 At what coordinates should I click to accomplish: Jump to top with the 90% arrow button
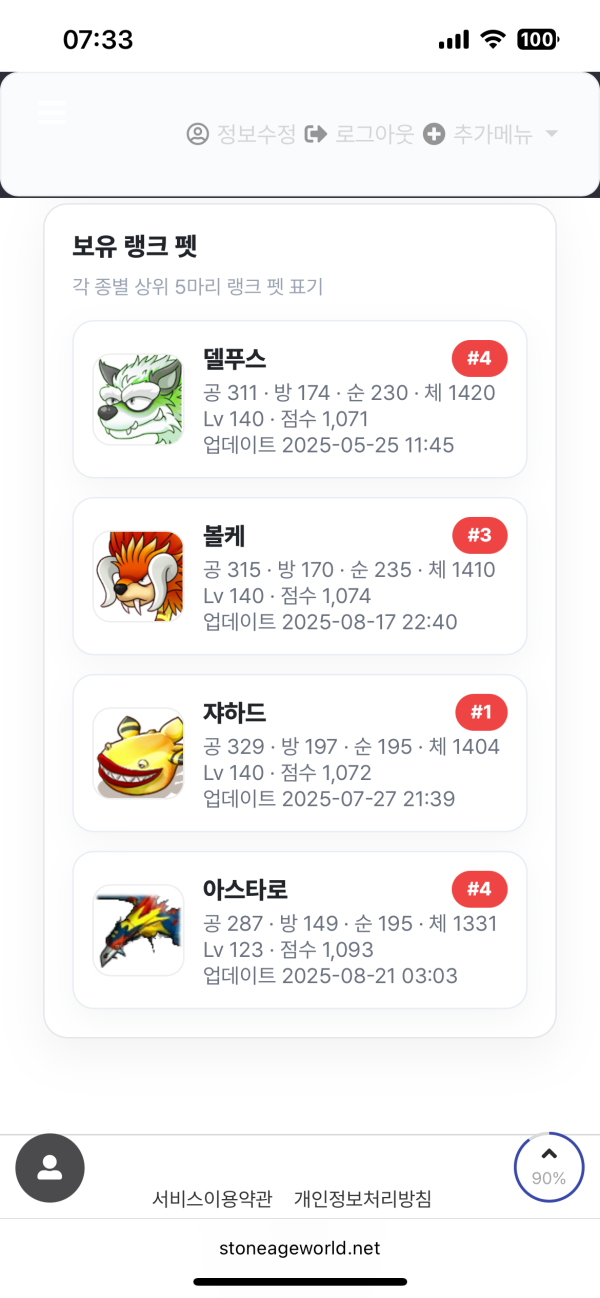[548, 1166]
